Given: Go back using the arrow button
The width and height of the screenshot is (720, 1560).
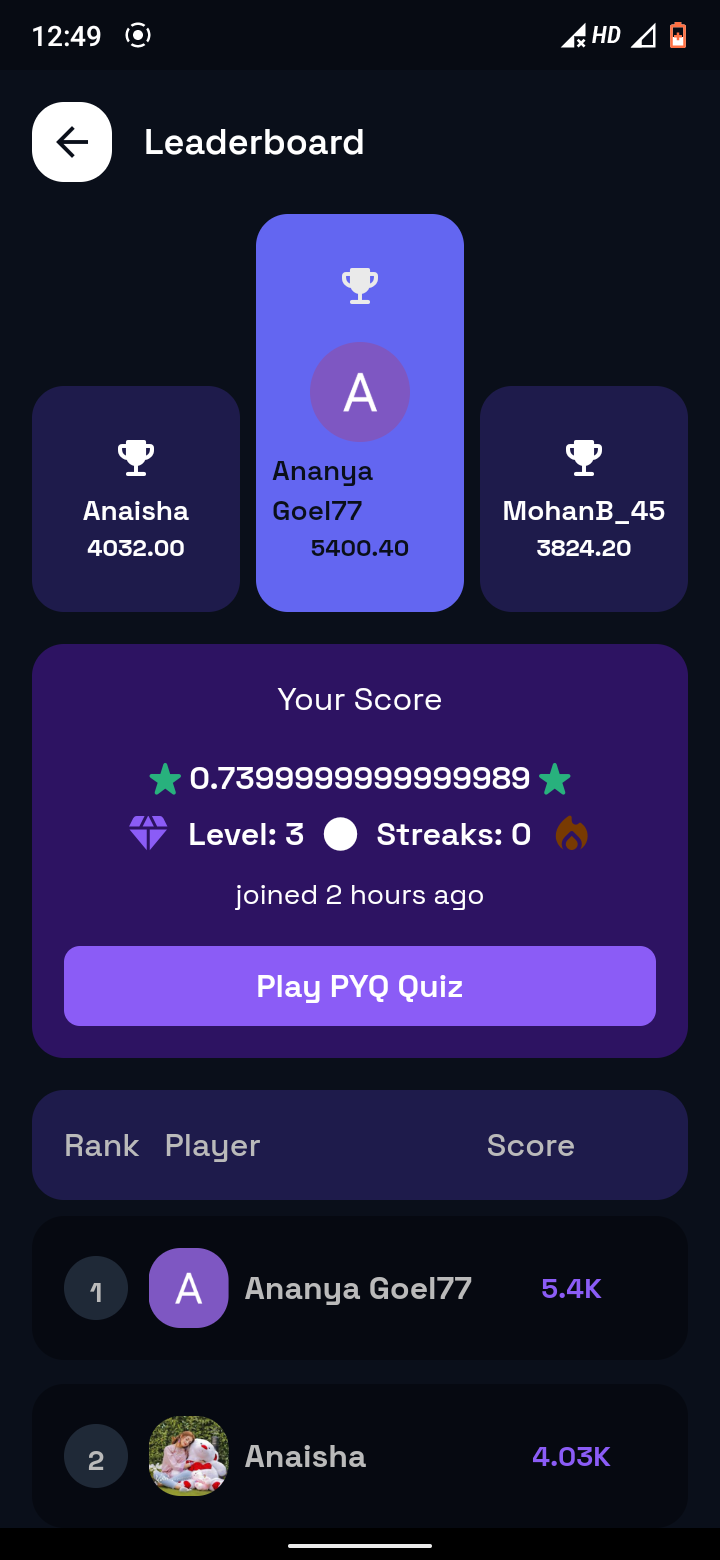Looking at the screenshot, I should pos(72,142).
